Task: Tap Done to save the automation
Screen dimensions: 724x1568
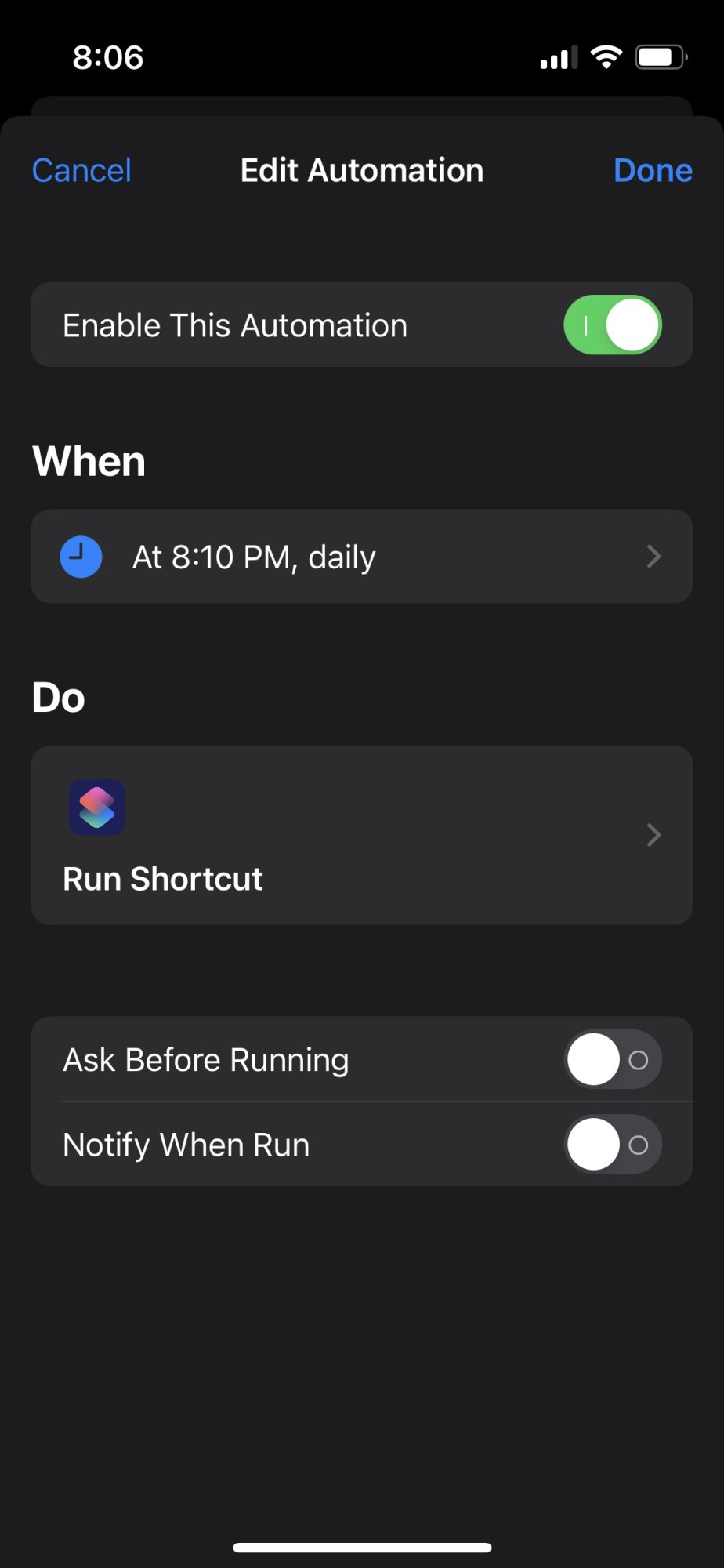Action: click(652, 170)
